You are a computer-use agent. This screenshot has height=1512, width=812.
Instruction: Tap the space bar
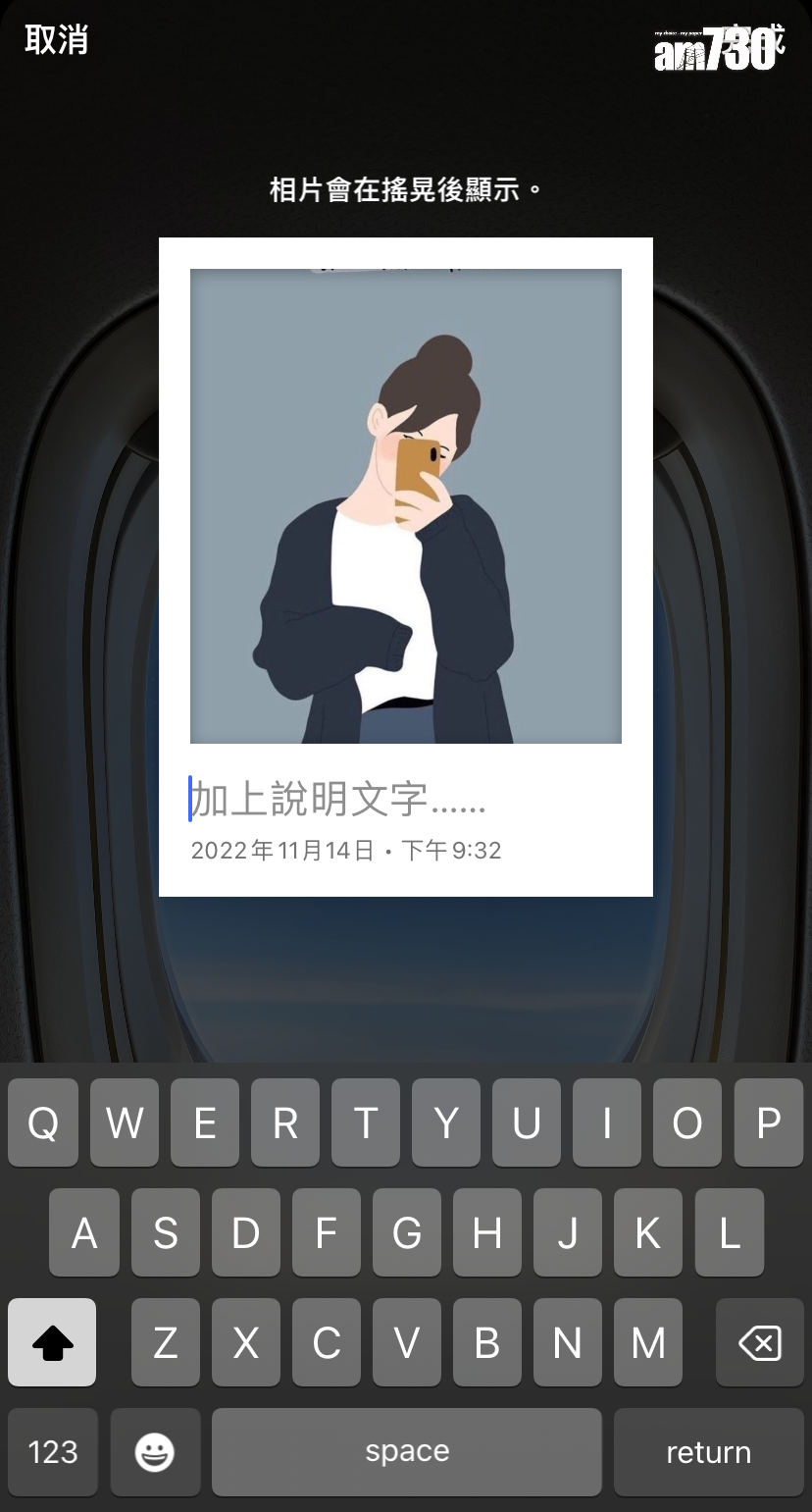click(x=406, y=1451)
